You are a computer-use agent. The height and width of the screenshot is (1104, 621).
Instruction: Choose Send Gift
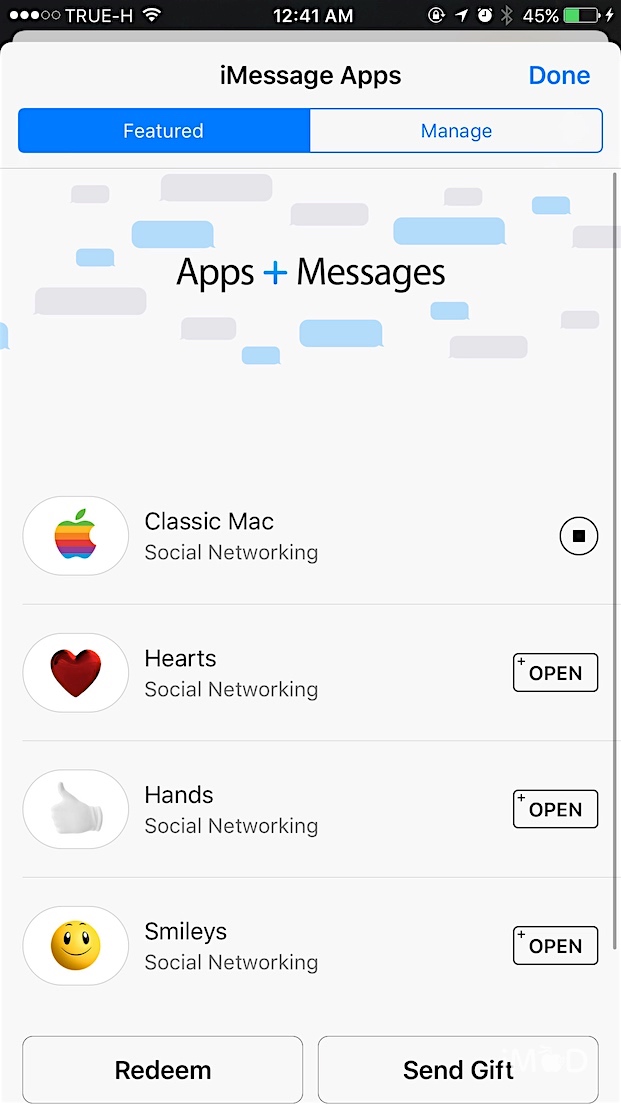(x=458, y=1070)
